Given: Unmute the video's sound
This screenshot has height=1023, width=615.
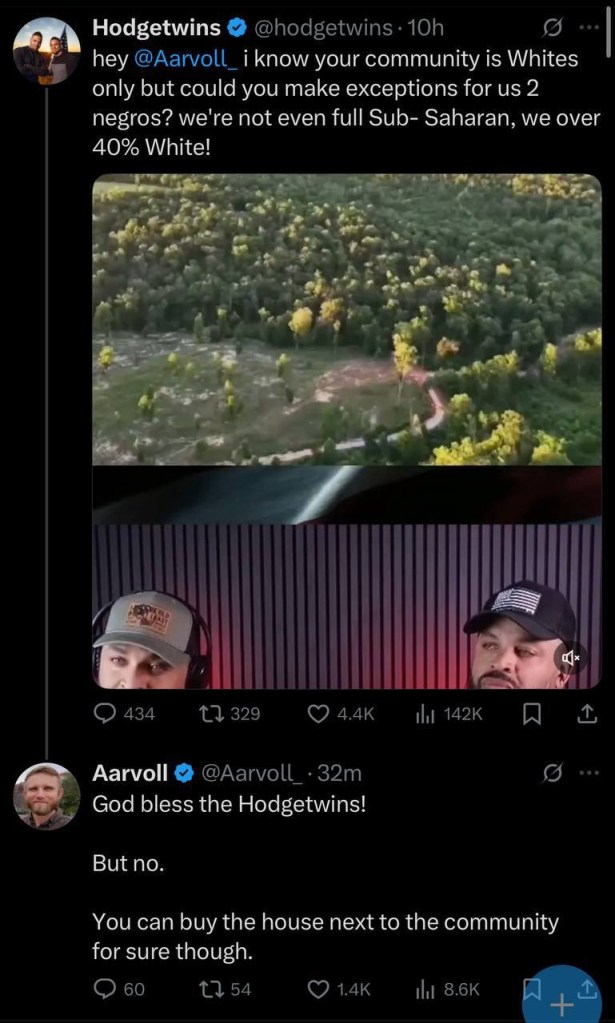Looking at the screenshot, I should pyautogui.click(x=571, y=657).
